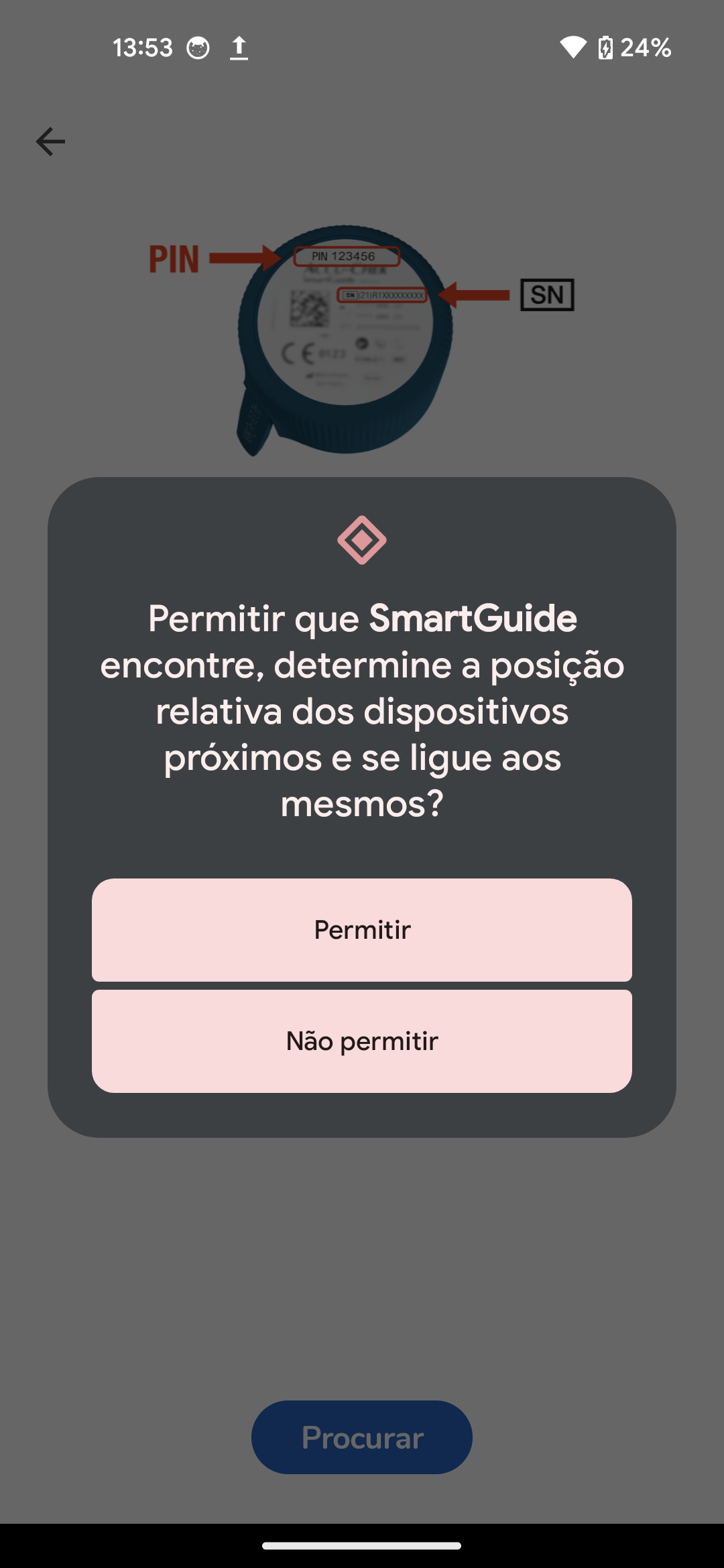Tap the blue Procurar button
Image resolution: width=724 pixels, height=1568 pixels.
(x=361, y=1437)
